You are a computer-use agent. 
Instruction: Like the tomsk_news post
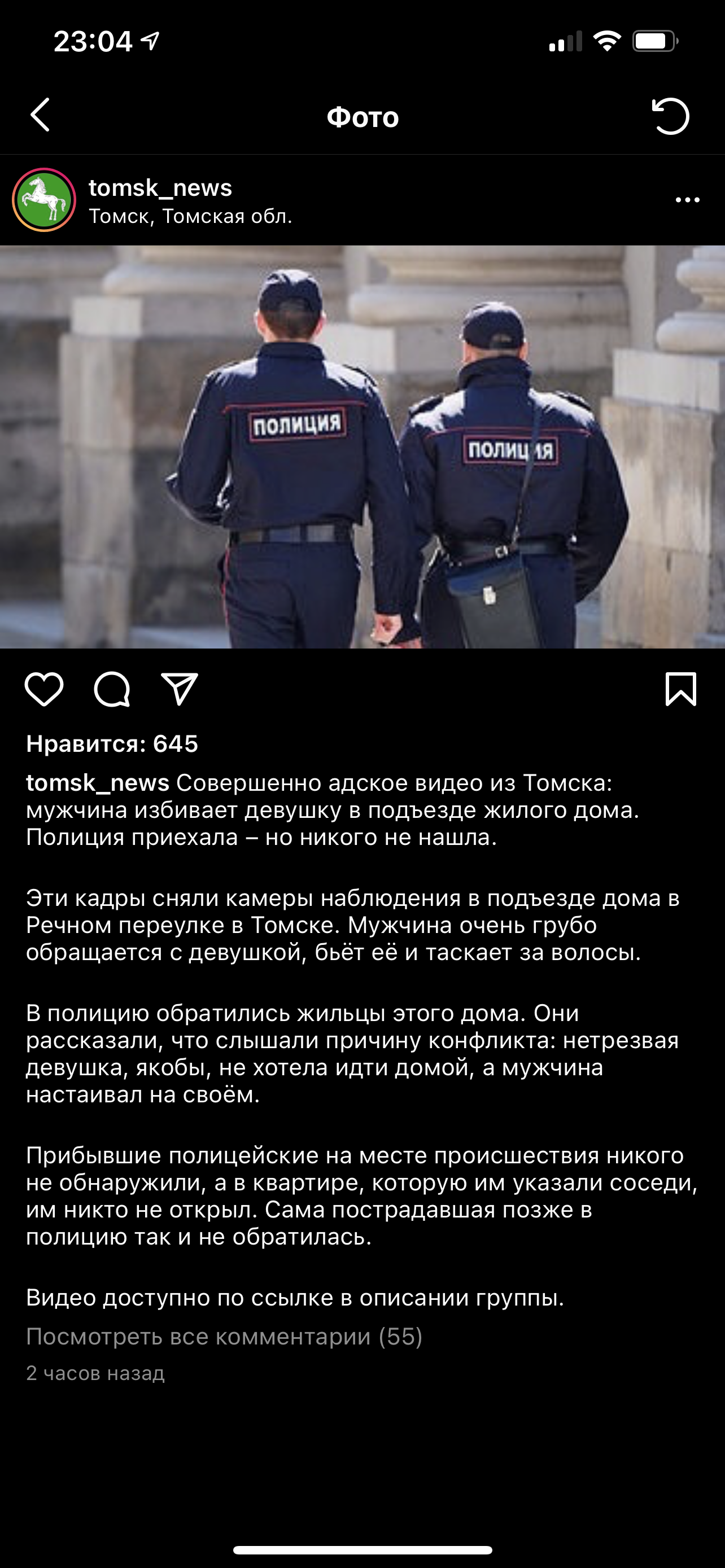(x=44, y=690)
